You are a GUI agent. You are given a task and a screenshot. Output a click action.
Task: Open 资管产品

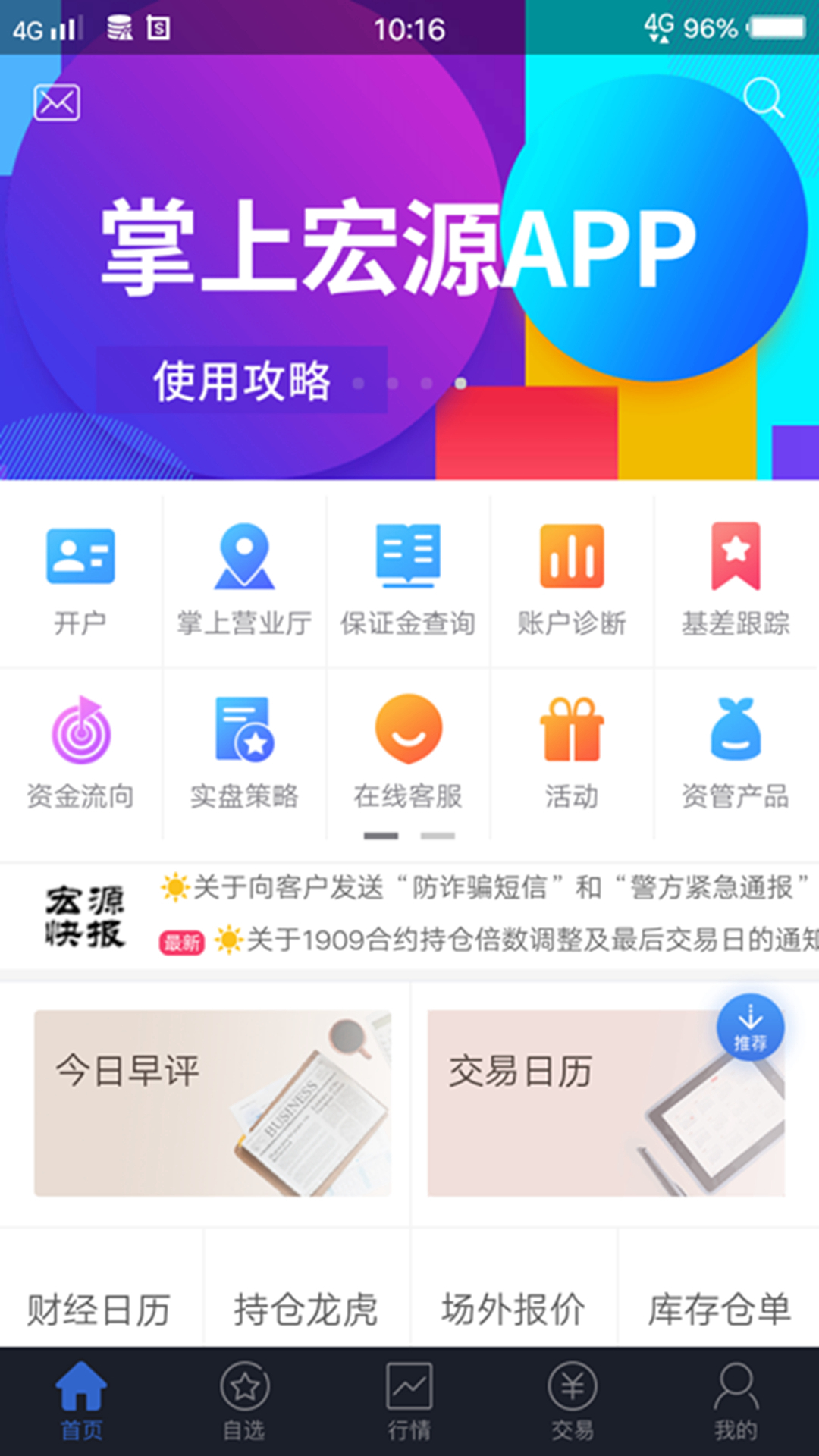coord(736,752)
